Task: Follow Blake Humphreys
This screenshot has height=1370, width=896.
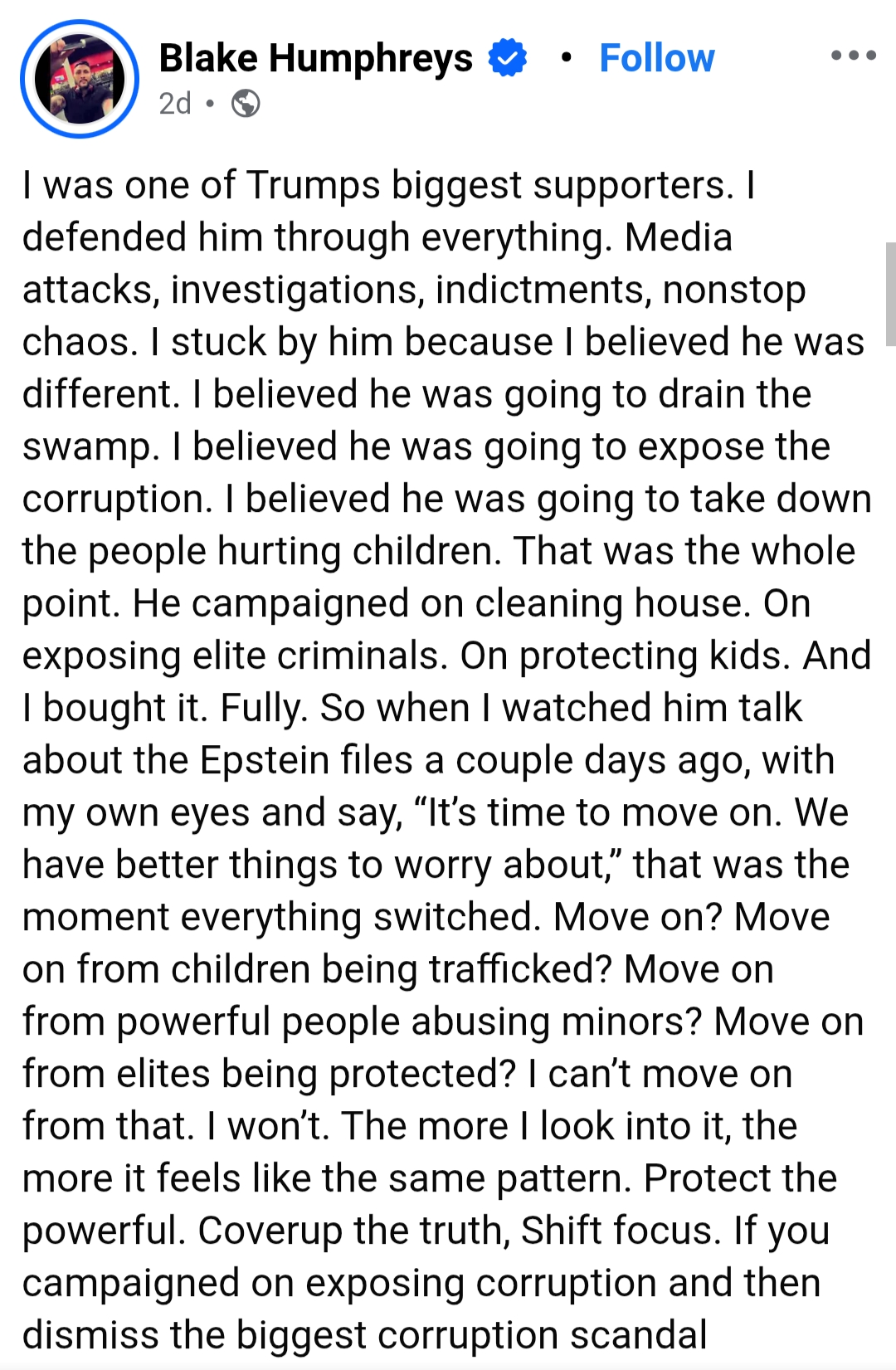Action: [x=656, y=58]
